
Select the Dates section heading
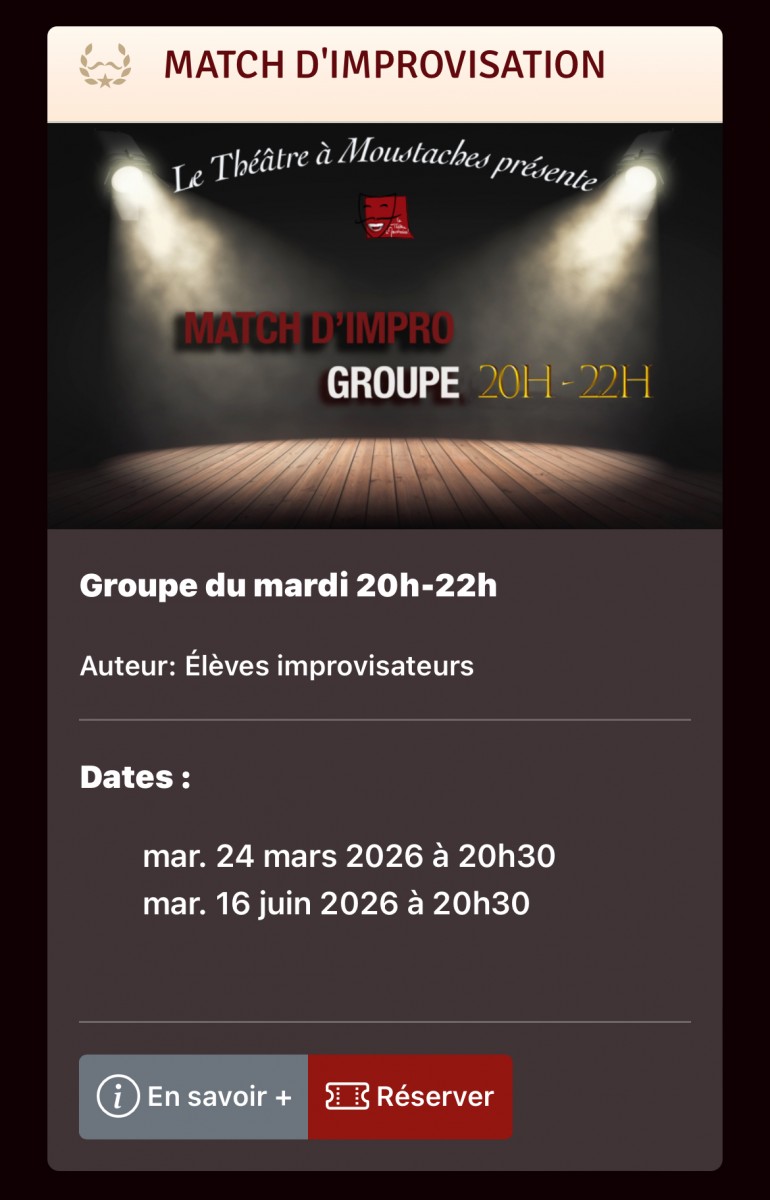tap(134, 774)
